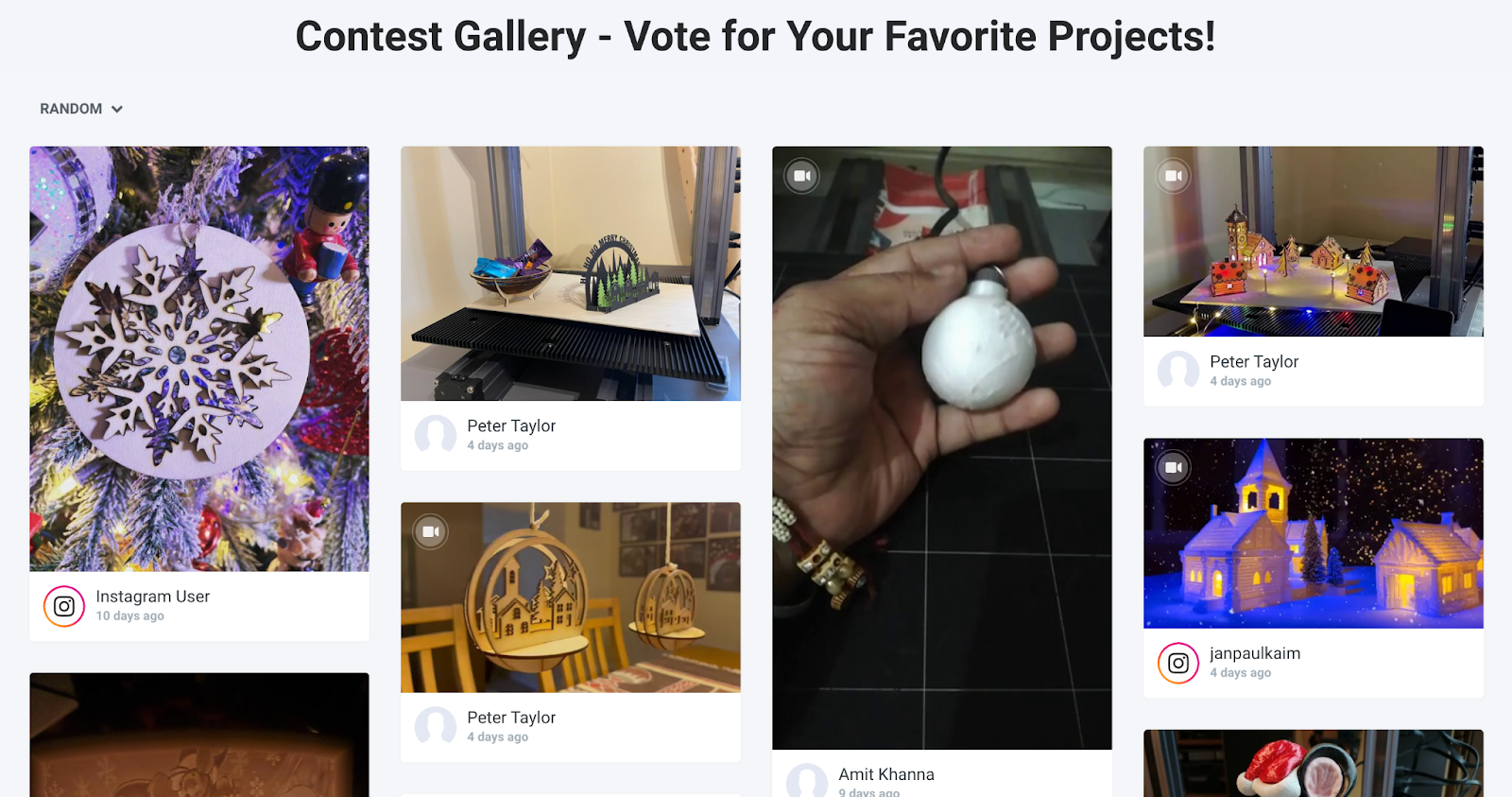Play Peter Taylor's hanging wooden ornament video
The width and height of the screenshot is (1512, 797).
[x=570, y=597]
